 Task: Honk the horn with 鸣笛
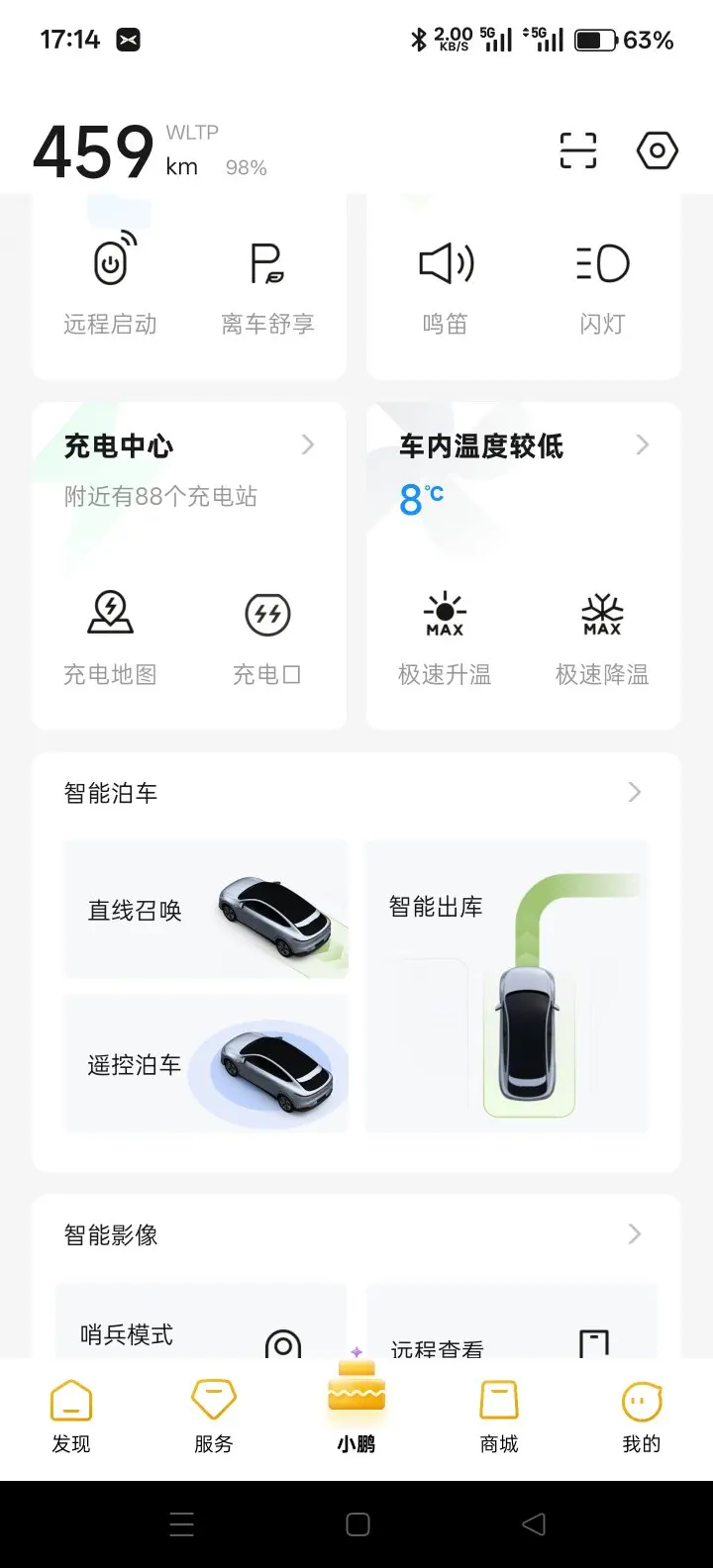click(x=445, y=282)
